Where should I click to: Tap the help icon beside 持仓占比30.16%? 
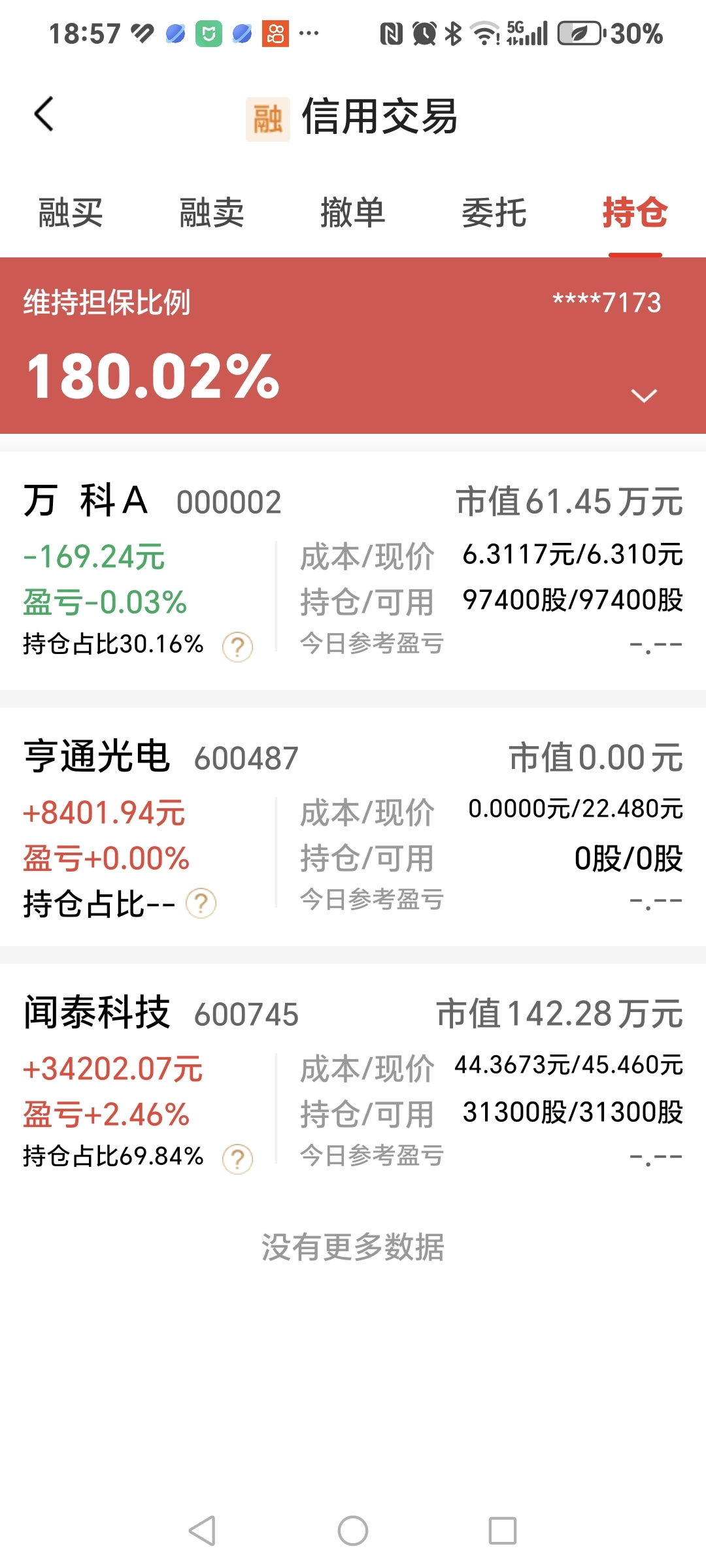(x=237, y=647)
